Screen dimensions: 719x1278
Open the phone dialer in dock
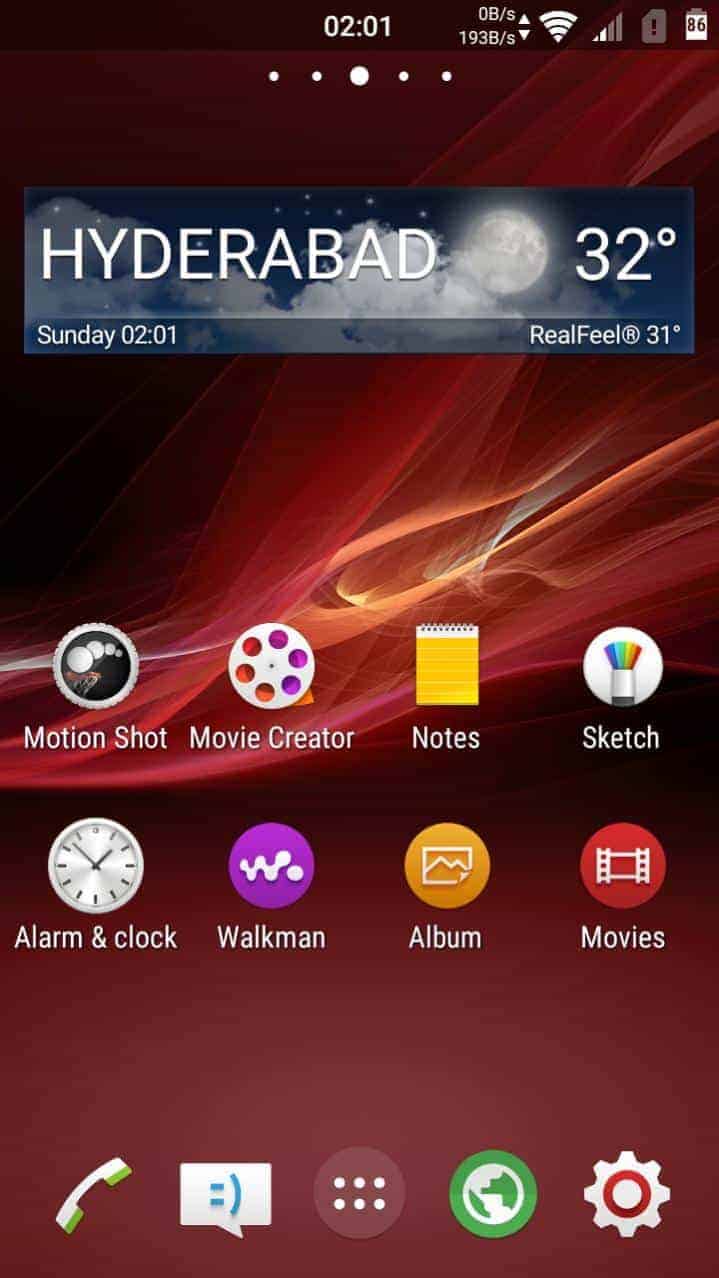coord(93,1195)
